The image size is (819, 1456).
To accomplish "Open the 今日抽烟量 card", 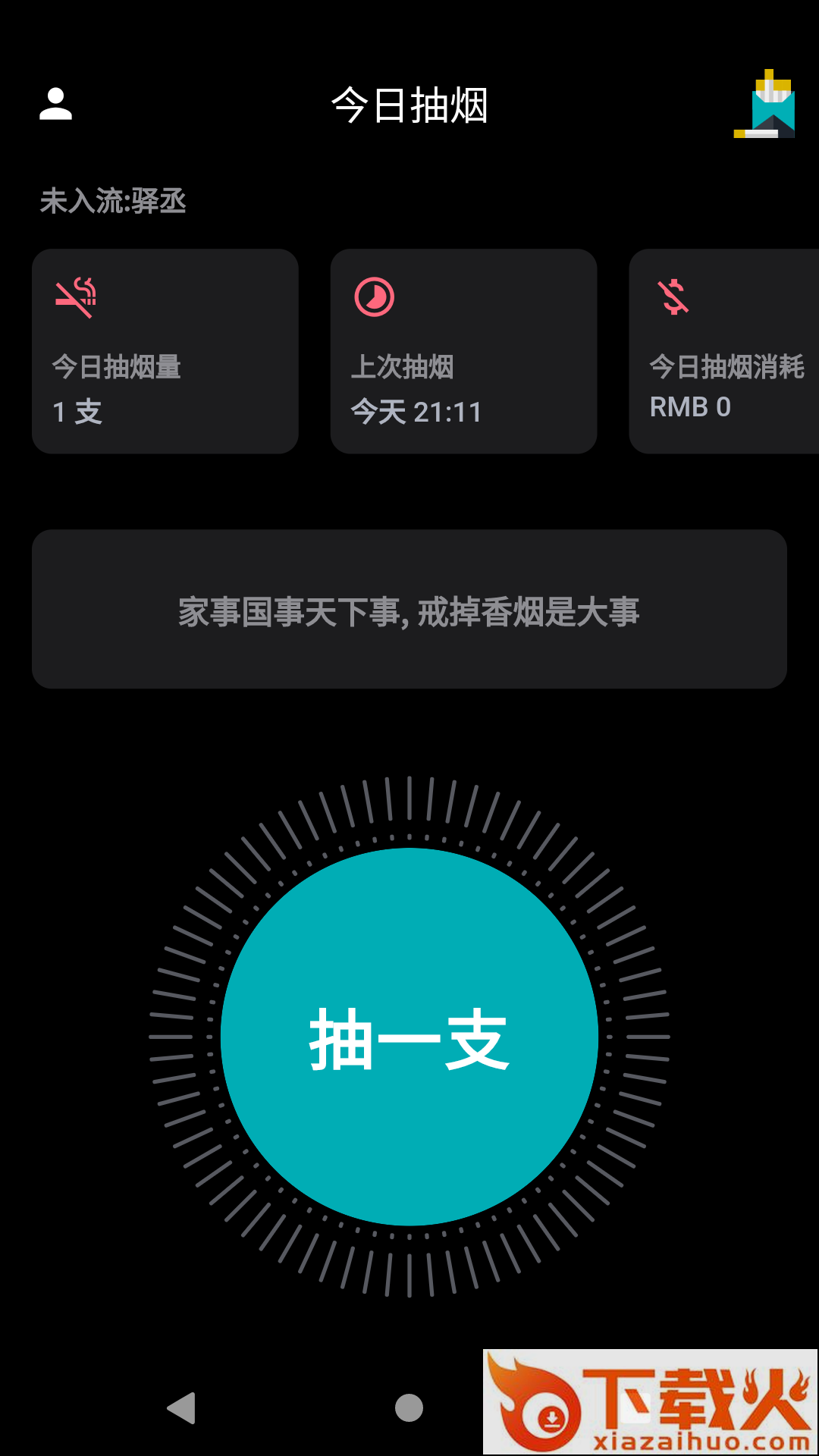I will (165, 351).
